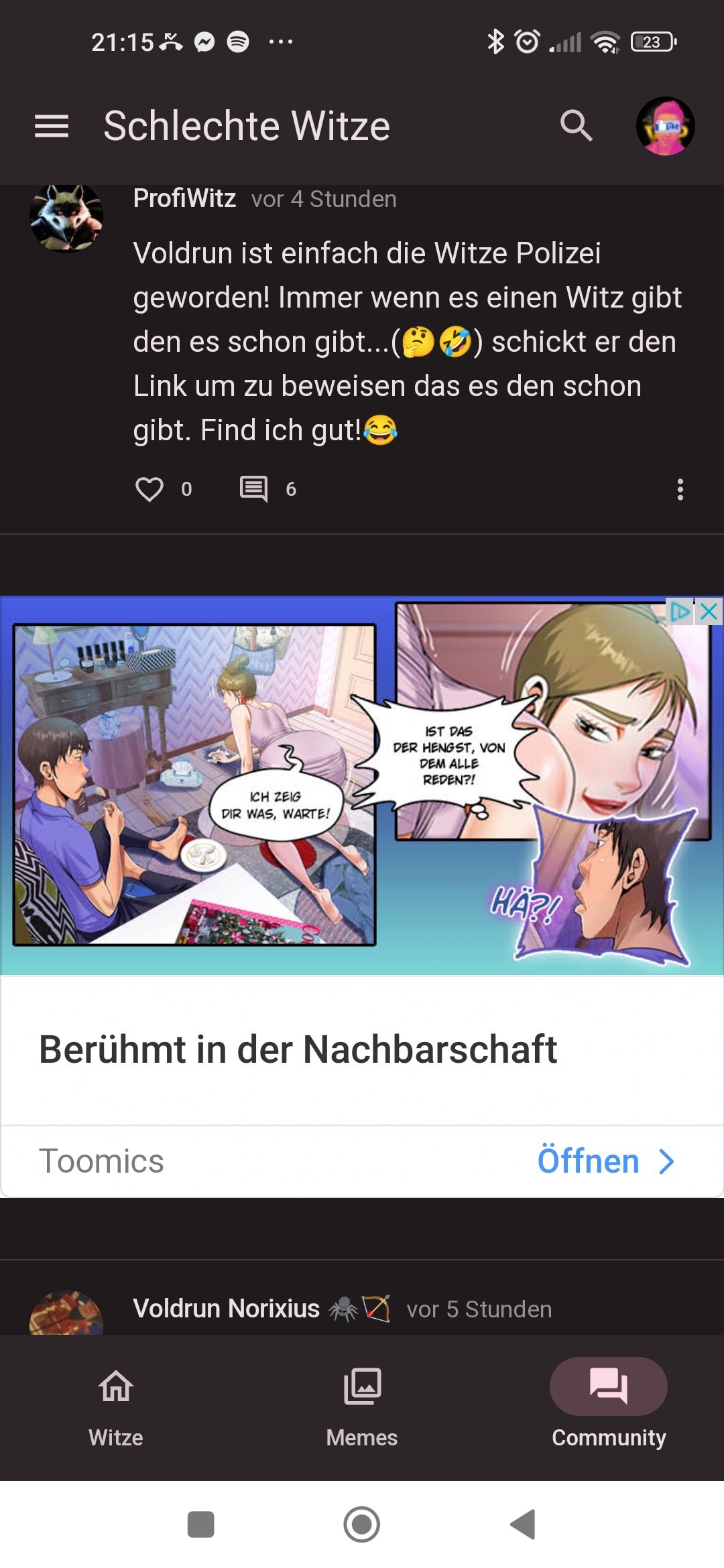Go back using system navigation
The height and width of the screenshot is (1568, 724).
pyautogui.click(x=523, y=1524)
